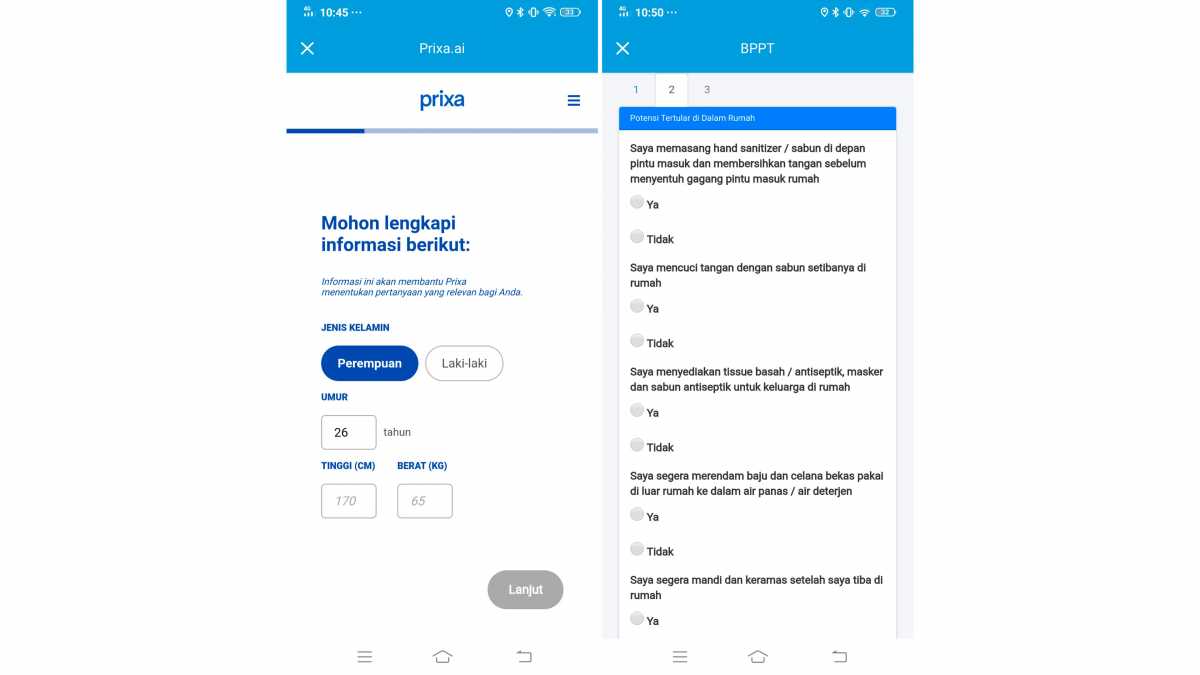The width and height of the screenshot is (1200, 675).
Task: Enter height in the Tinggi field
Action: pos(348,501)
